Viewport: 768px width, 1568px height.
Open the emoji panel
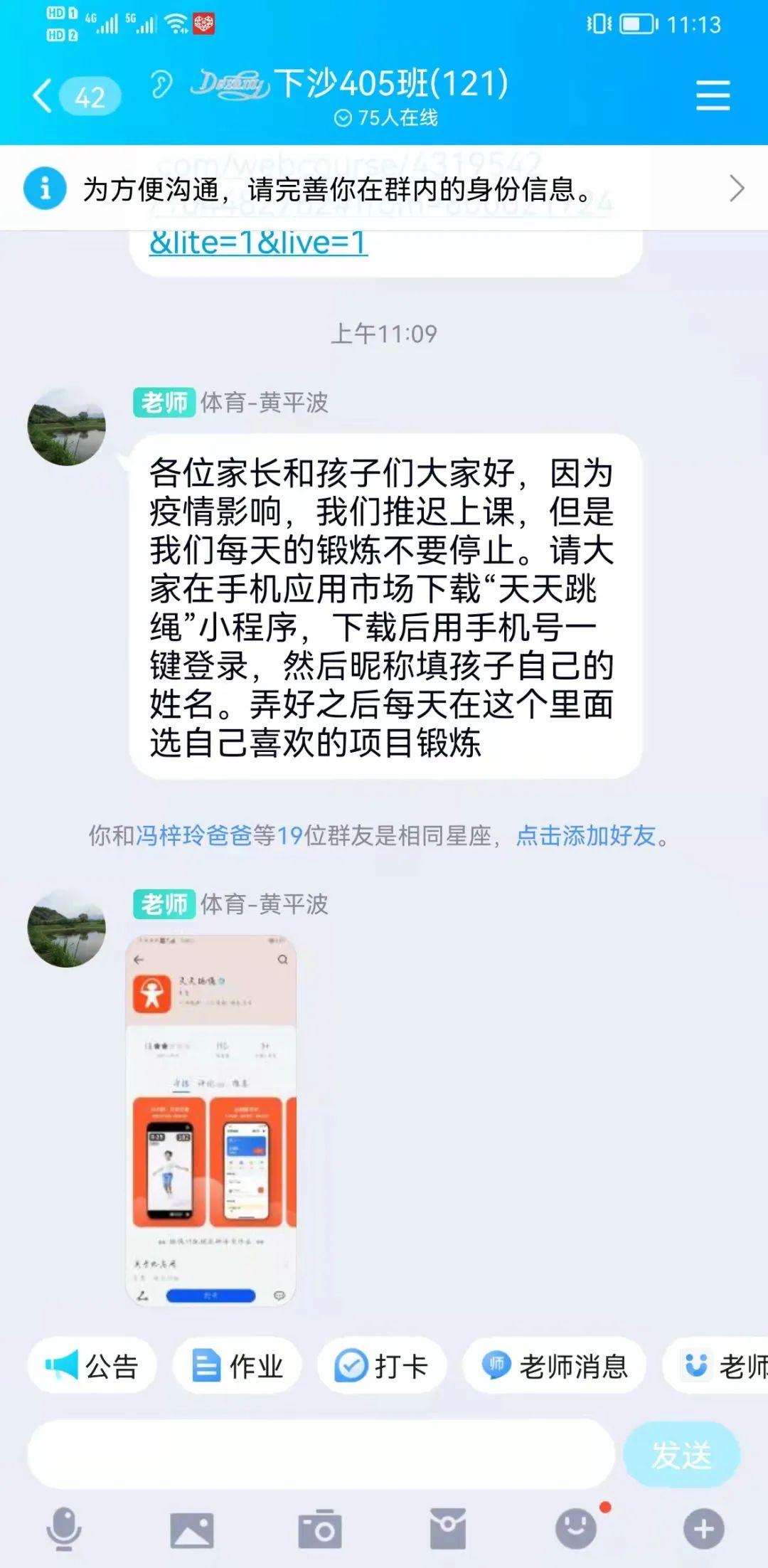pos(575,1528)
